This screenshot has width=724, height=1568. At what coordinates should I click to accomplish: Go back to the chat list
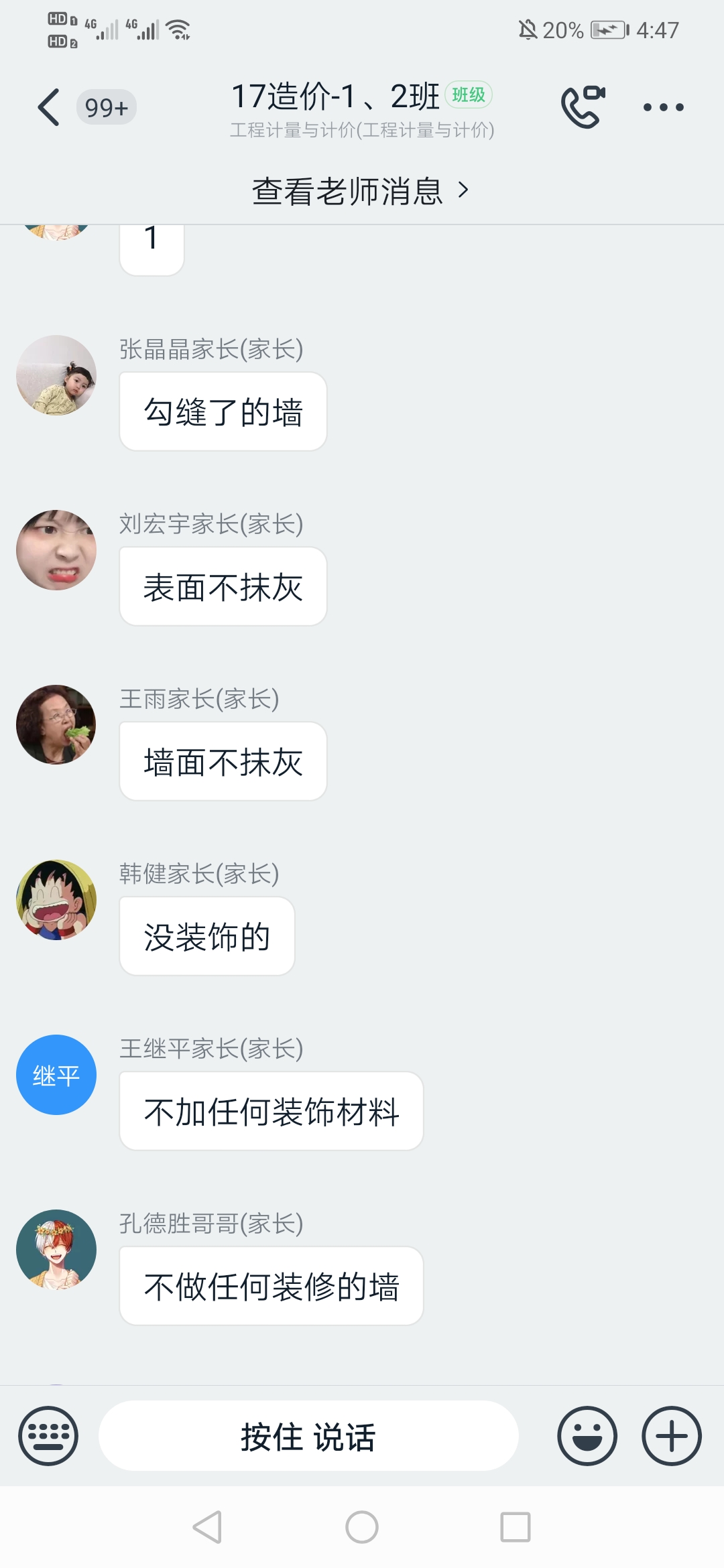[50, 107]
